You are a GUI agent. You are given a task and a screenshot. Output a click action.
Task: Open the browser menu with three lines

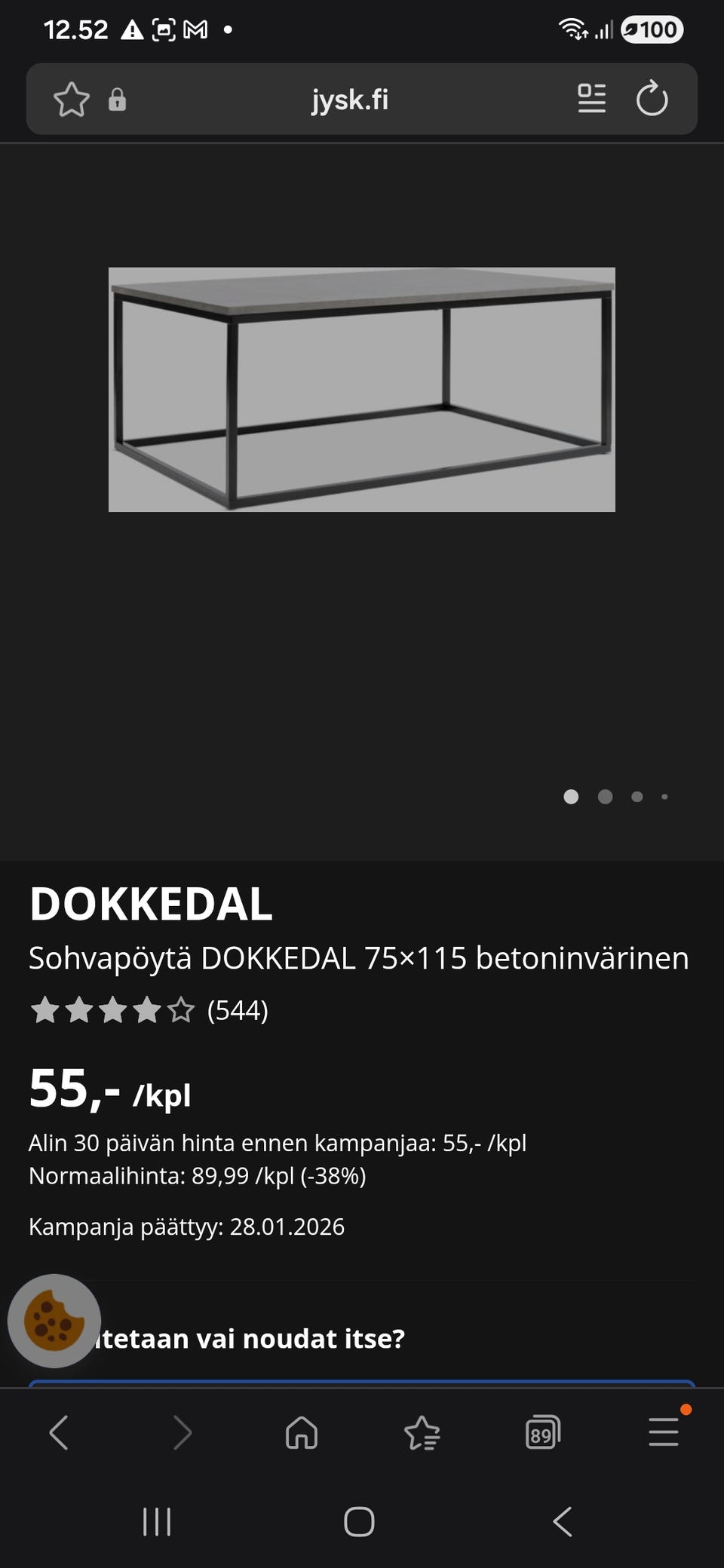[663, 1432]
